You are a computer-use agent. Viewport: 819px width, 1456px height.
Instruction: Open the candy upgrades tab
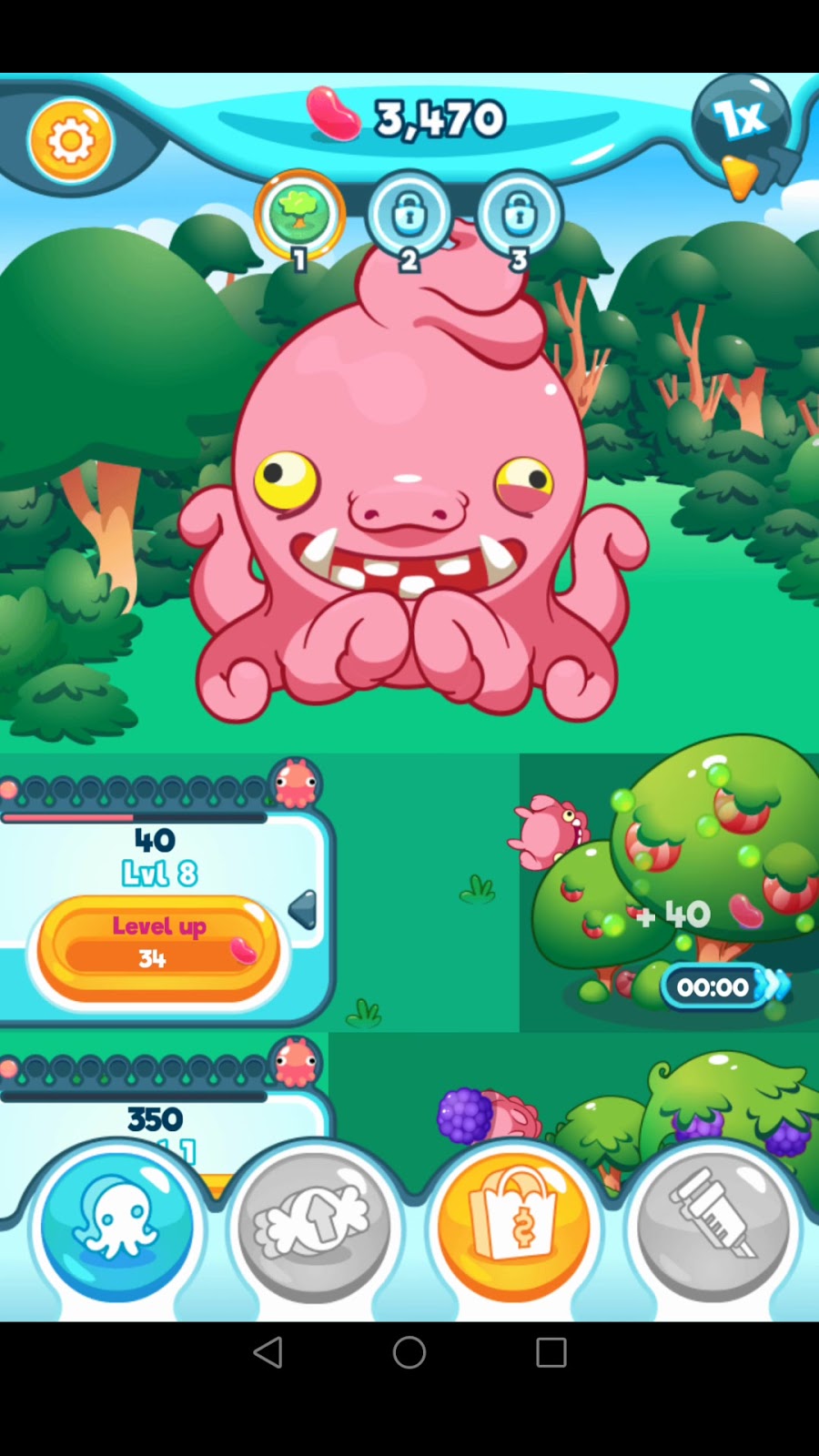[314, 1226]
